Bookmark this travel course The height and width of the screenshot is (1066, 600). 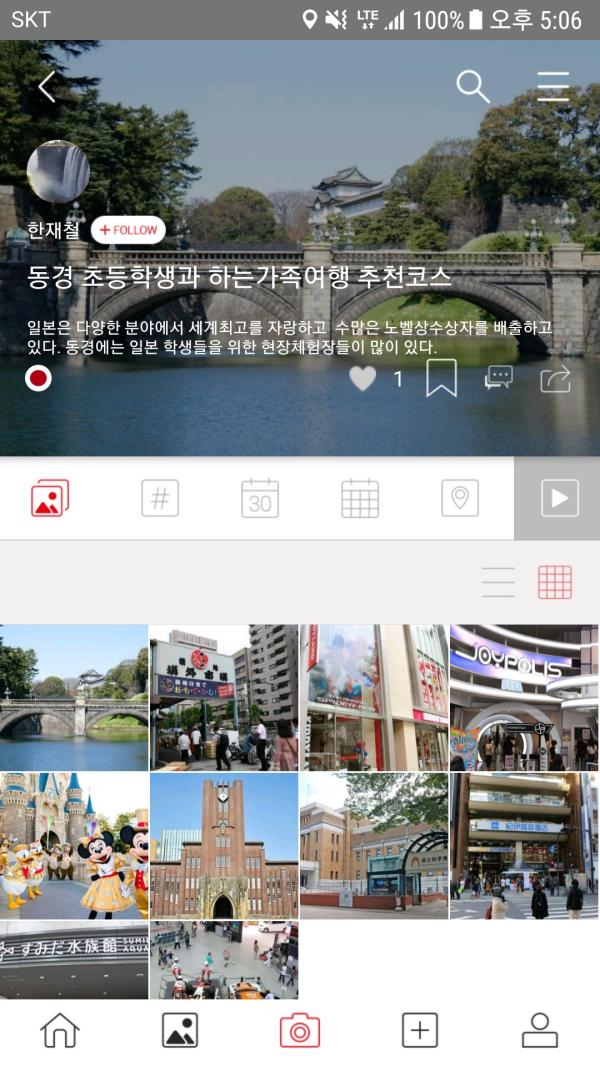441,379
